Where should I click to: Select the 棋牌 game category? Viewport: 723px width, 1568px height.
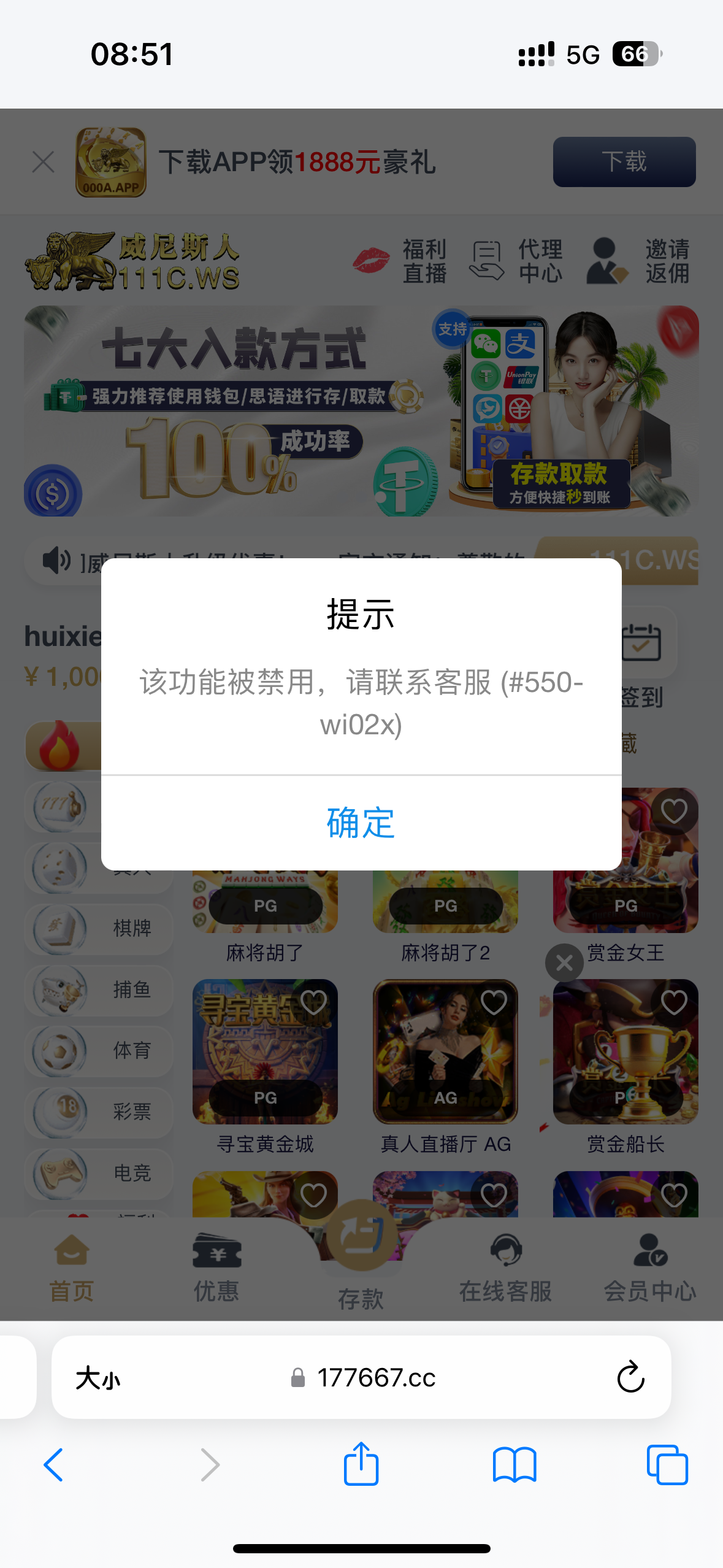[99, 929]
